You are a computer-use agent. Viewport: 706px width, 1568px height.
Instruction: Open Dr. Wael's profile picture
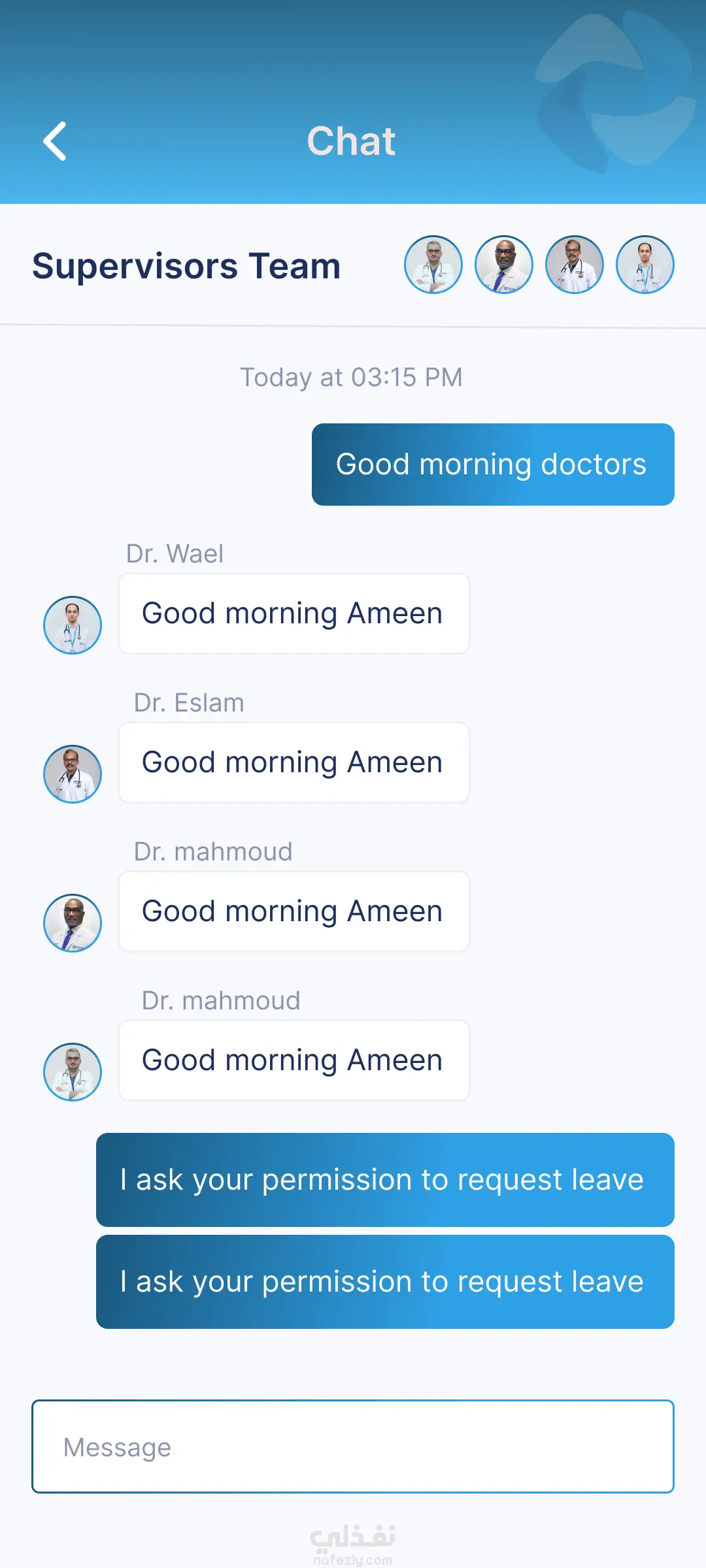(x=73, y=625)
